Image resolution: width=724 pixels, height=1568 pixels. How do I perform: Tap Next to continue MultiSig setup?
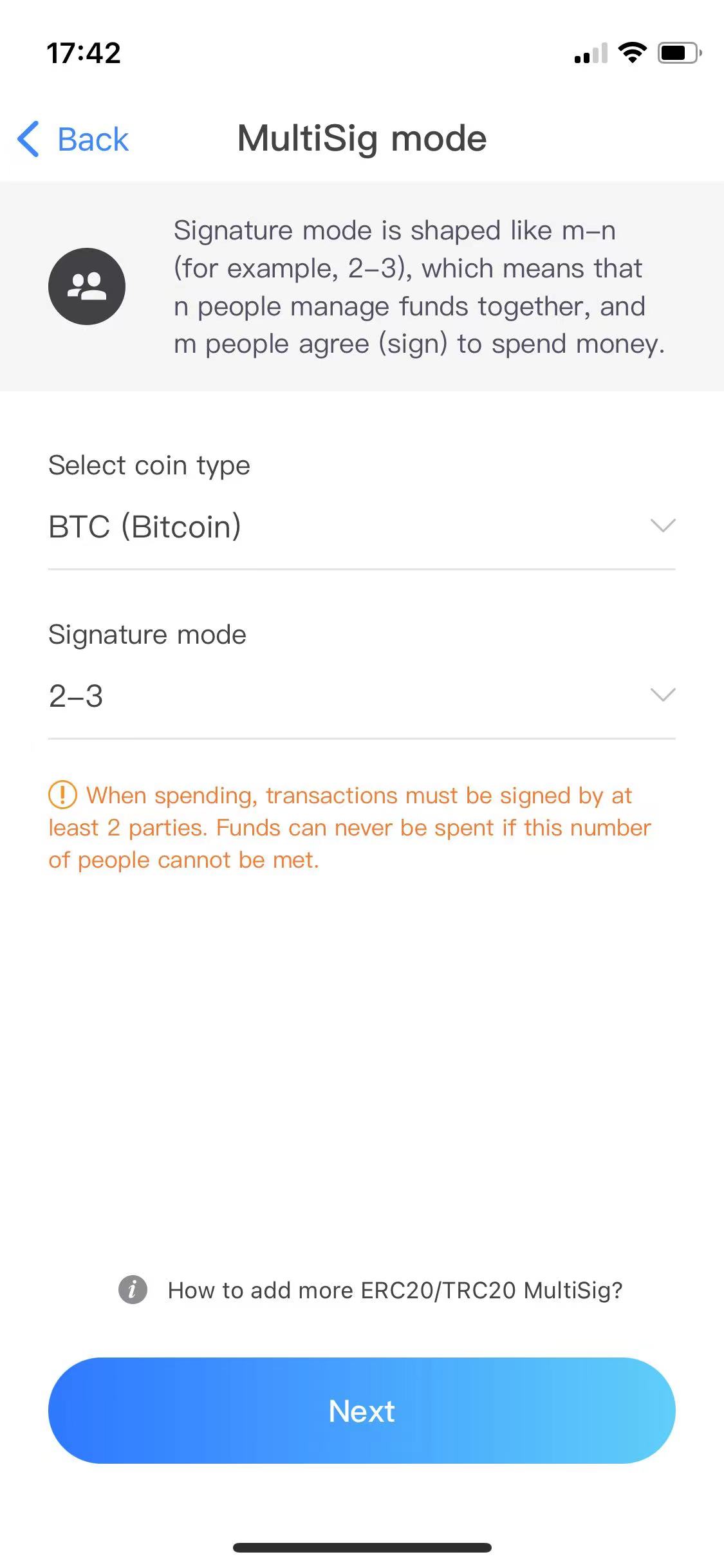click(x=362, y=1410)
